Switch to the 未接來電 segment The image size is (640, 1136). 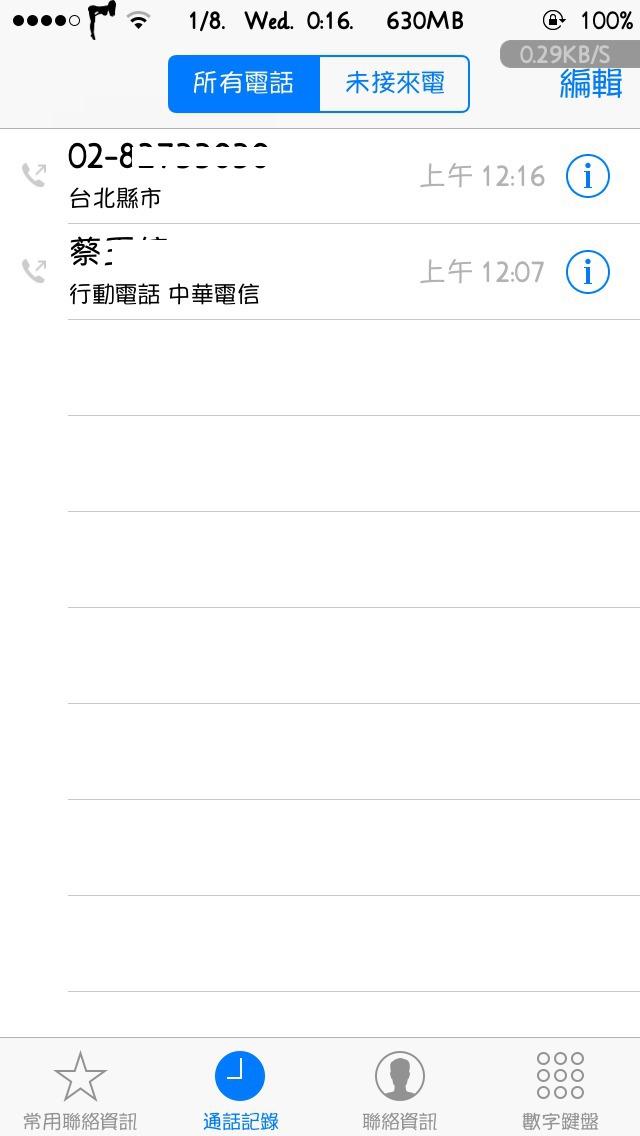tap(394, 84)
